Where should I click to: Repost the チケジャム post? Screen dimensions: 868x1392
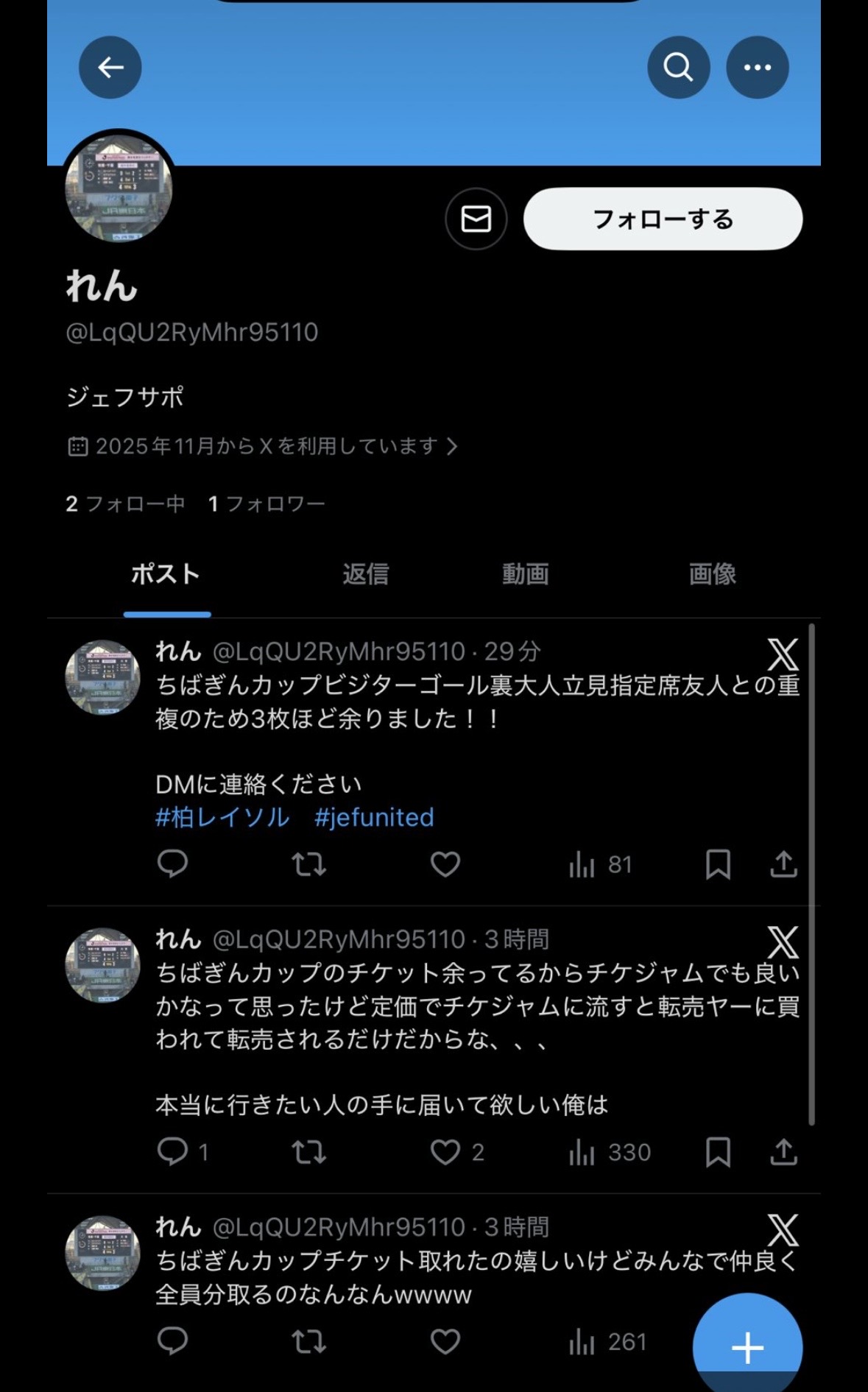coord(308,1152)
